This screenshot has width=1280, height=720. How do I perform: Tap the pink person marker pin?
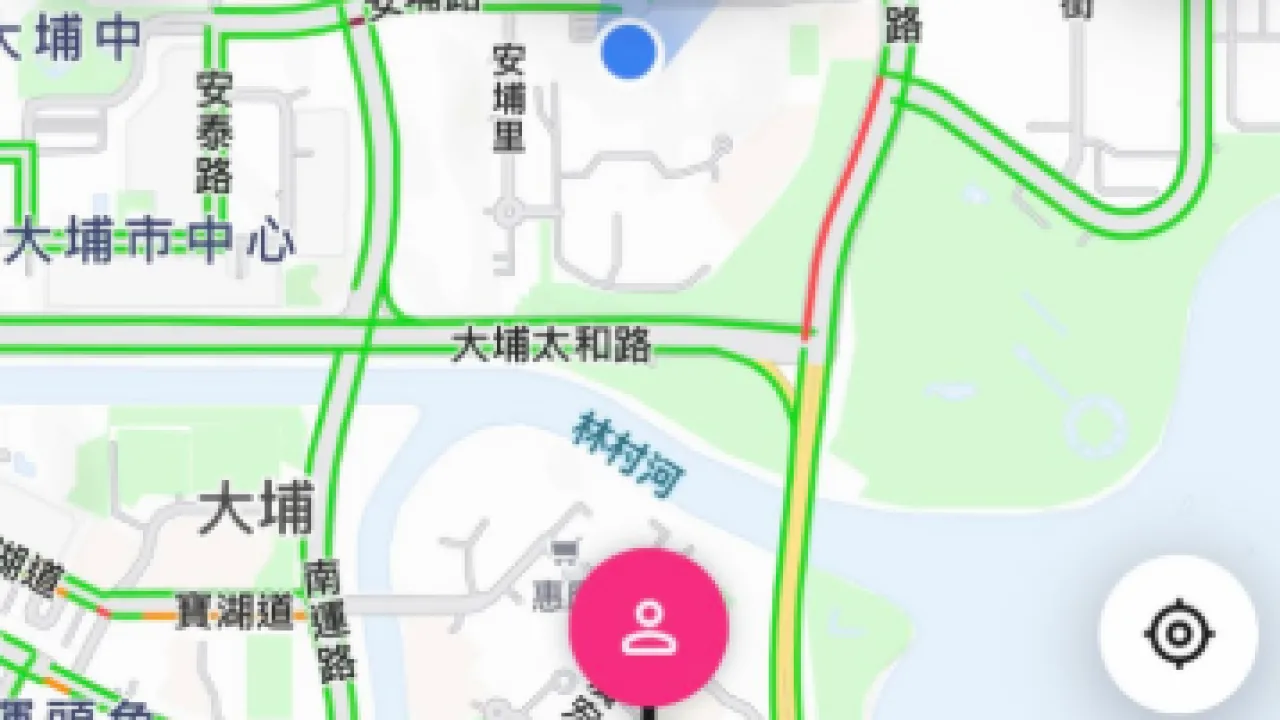649,627
